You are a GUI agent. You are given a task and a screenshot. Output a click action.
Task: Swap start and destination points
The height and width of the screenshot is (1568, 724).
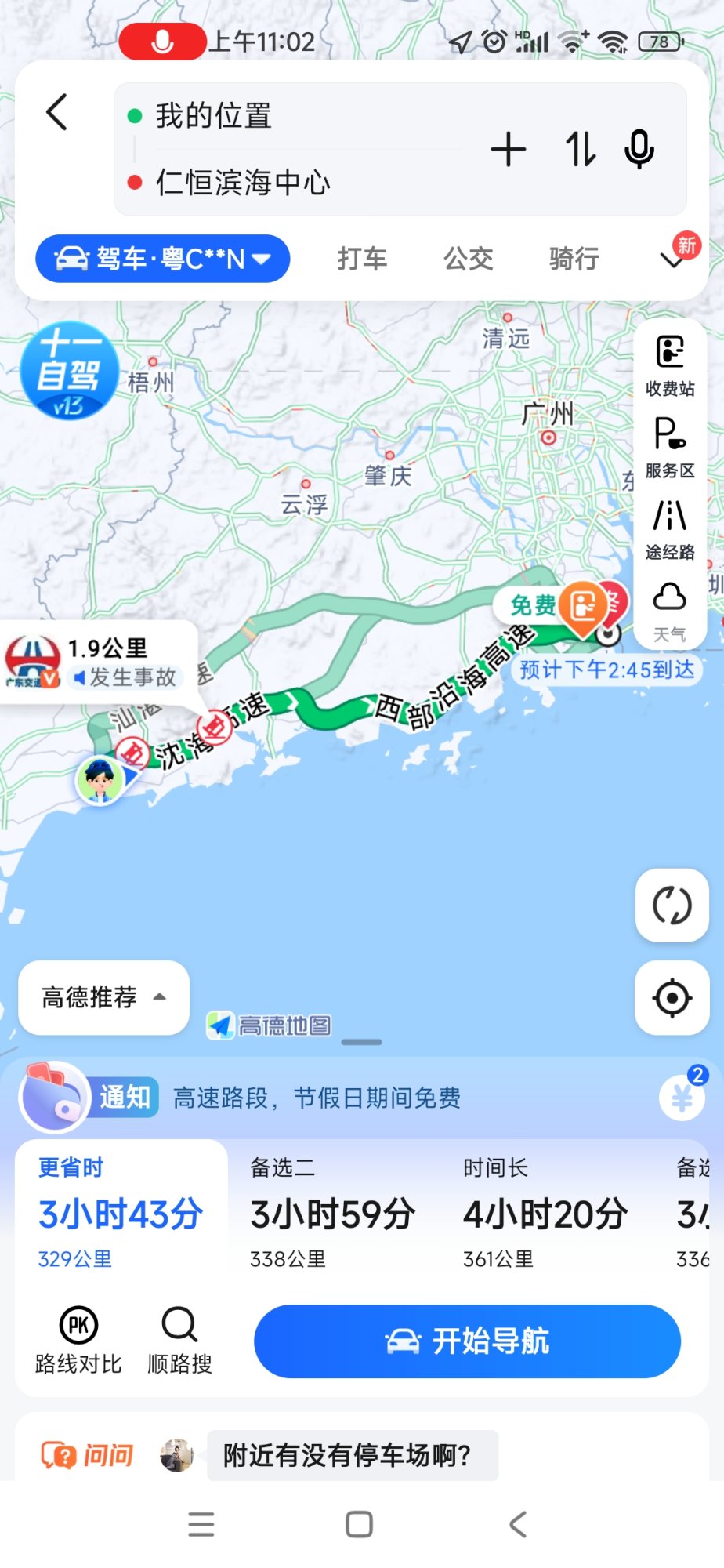pos(581,150)
